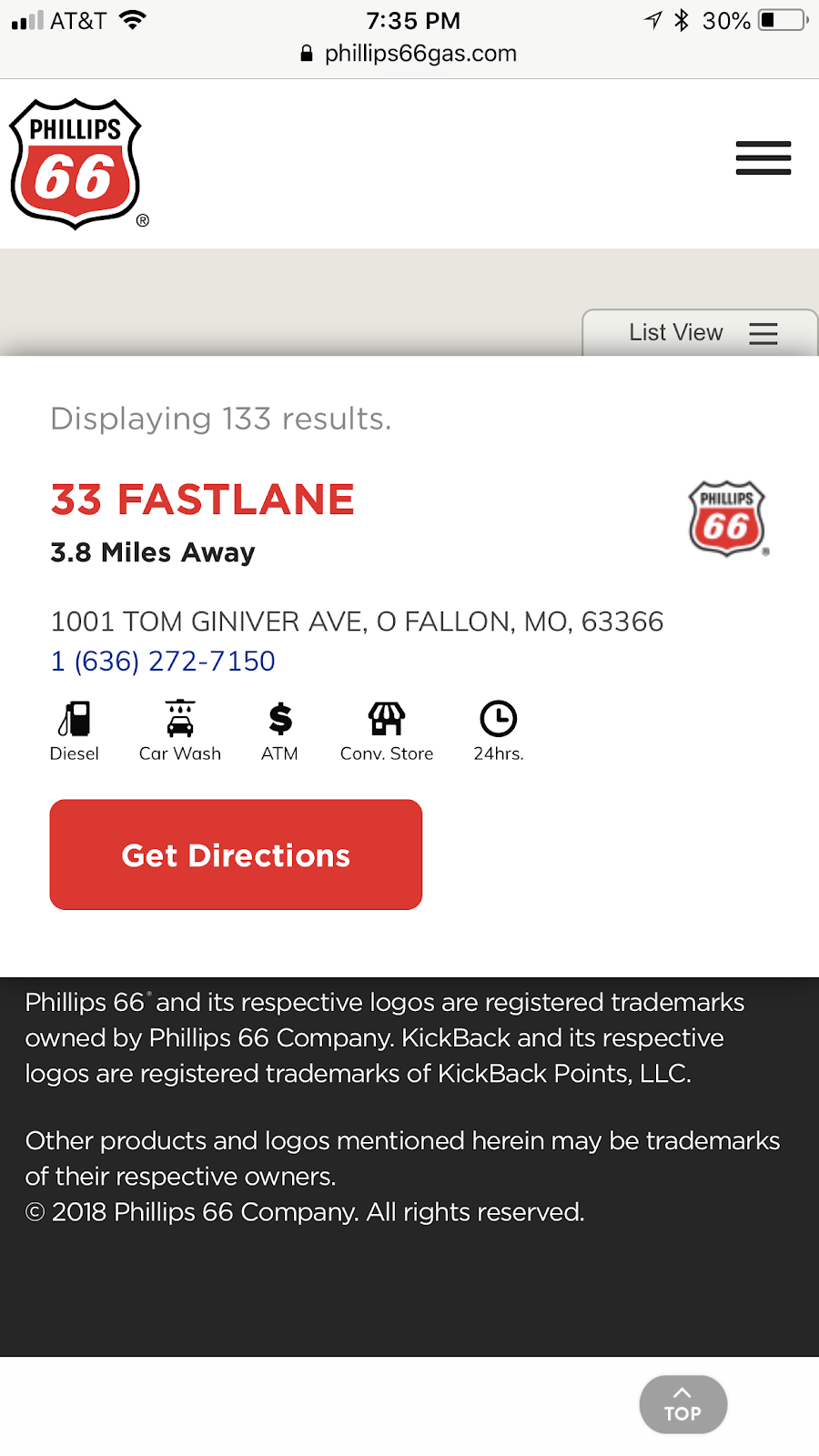Click the Car Wash amenity icon
This screenshot has height=1456, width=819.
tap(179, 722)
